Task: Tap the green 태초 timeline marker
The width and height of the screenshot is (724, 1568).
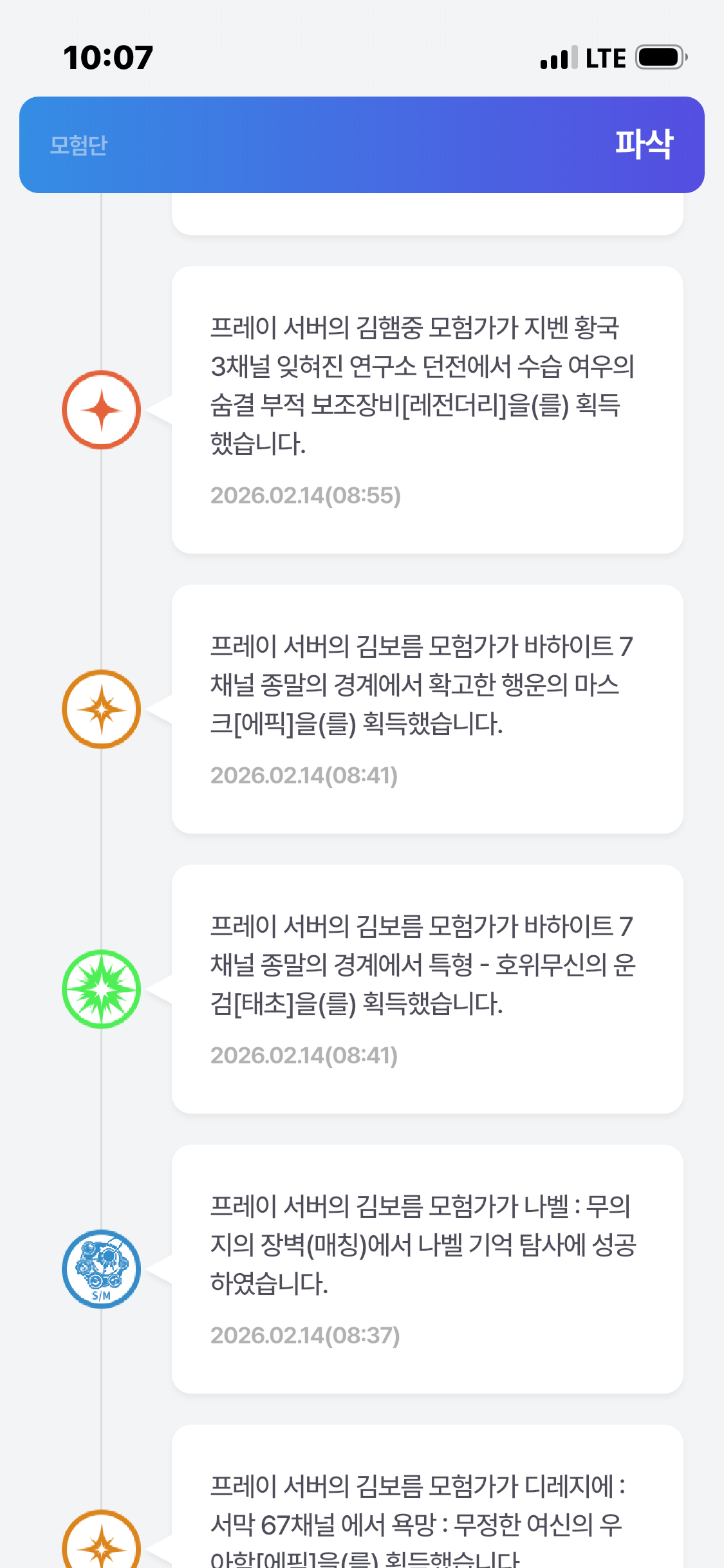Action: click(101, 989)
